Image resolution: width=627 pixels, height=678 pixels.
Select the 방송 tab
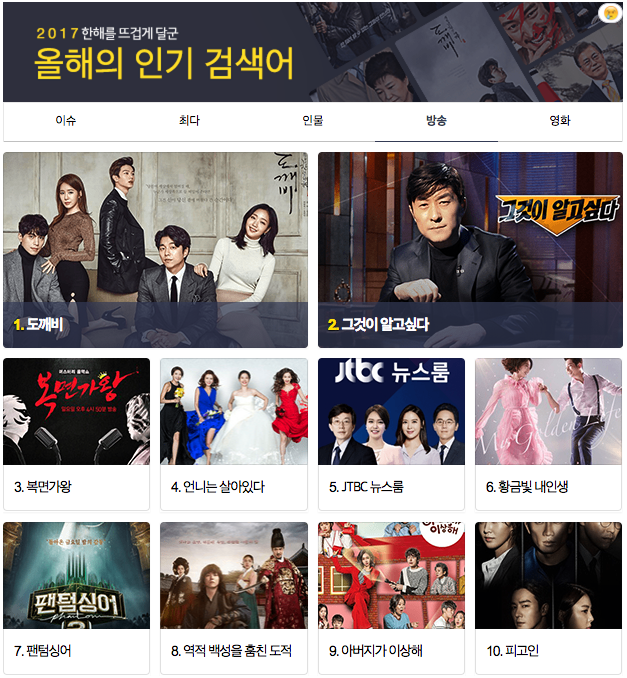point(436,121)
